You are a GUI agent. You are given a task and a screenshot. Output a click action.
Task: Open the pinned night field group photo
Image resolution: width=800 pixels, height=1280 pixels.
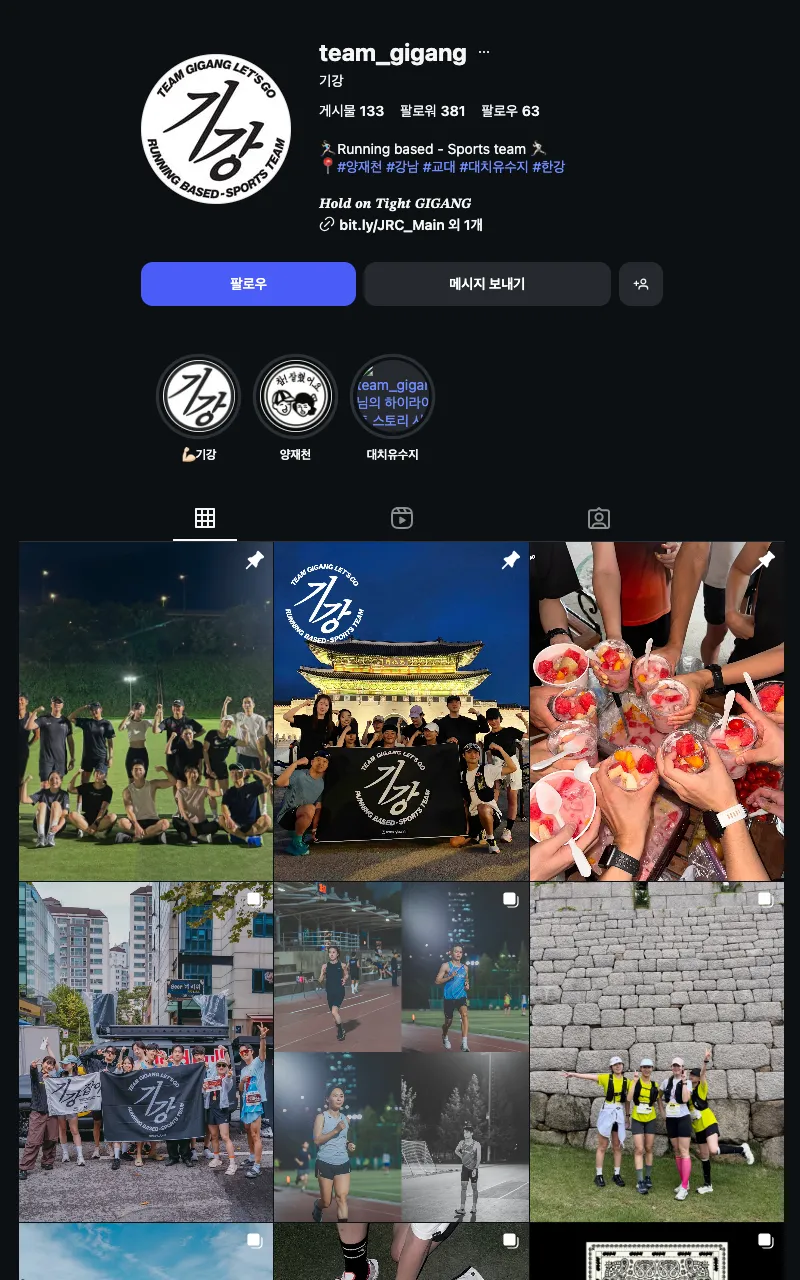tap(146, 711)
